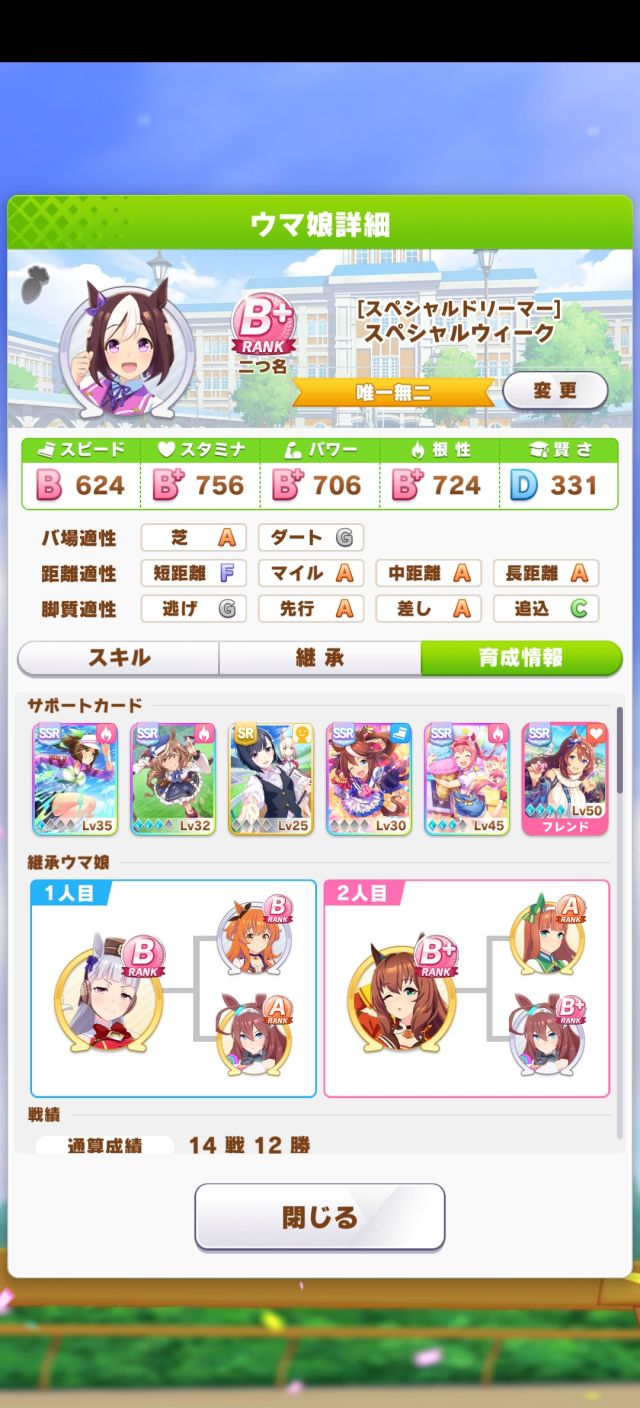This screenshot has width=640, height=1408.
Task: Open the Lv30 SSR support card
Action: (x=369, y=779)
